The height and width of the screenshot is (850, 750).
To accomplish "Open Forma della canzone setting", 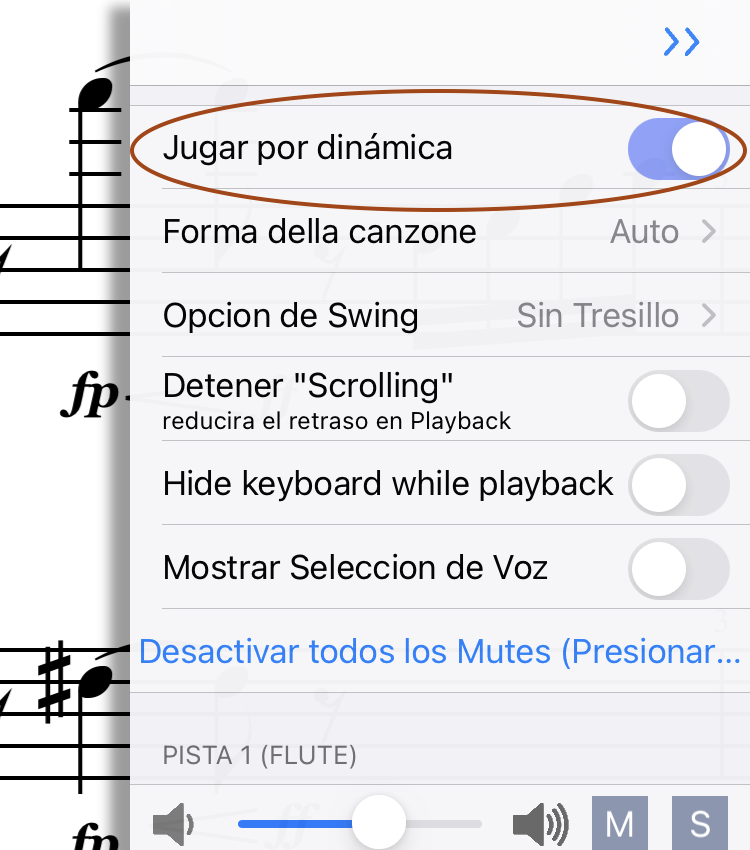I will click(440, 232).
